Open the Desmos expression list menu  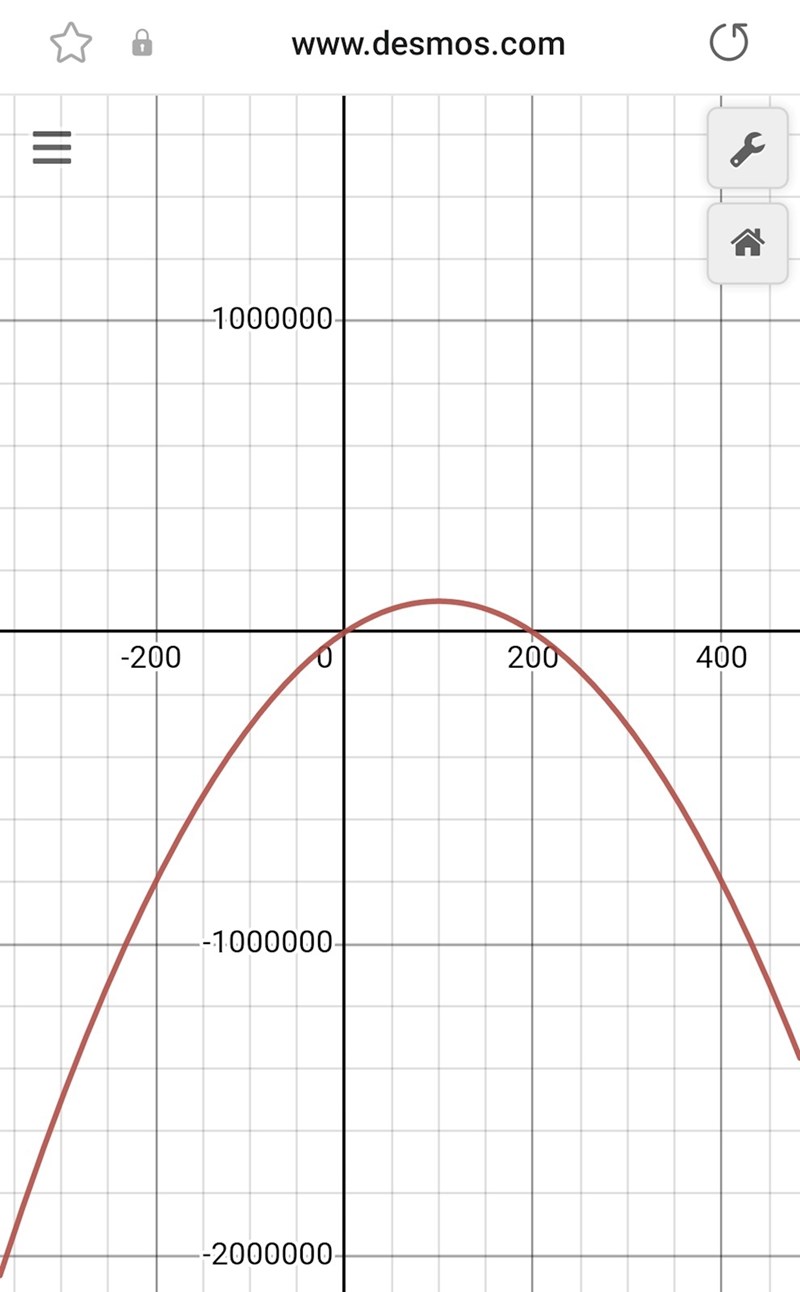[x=52, y=148]
